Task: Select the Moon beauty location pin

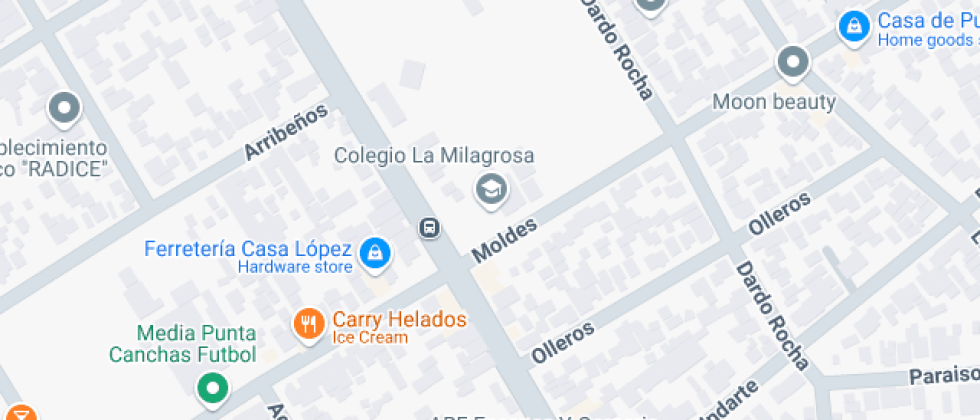Action: pos(793,62)
